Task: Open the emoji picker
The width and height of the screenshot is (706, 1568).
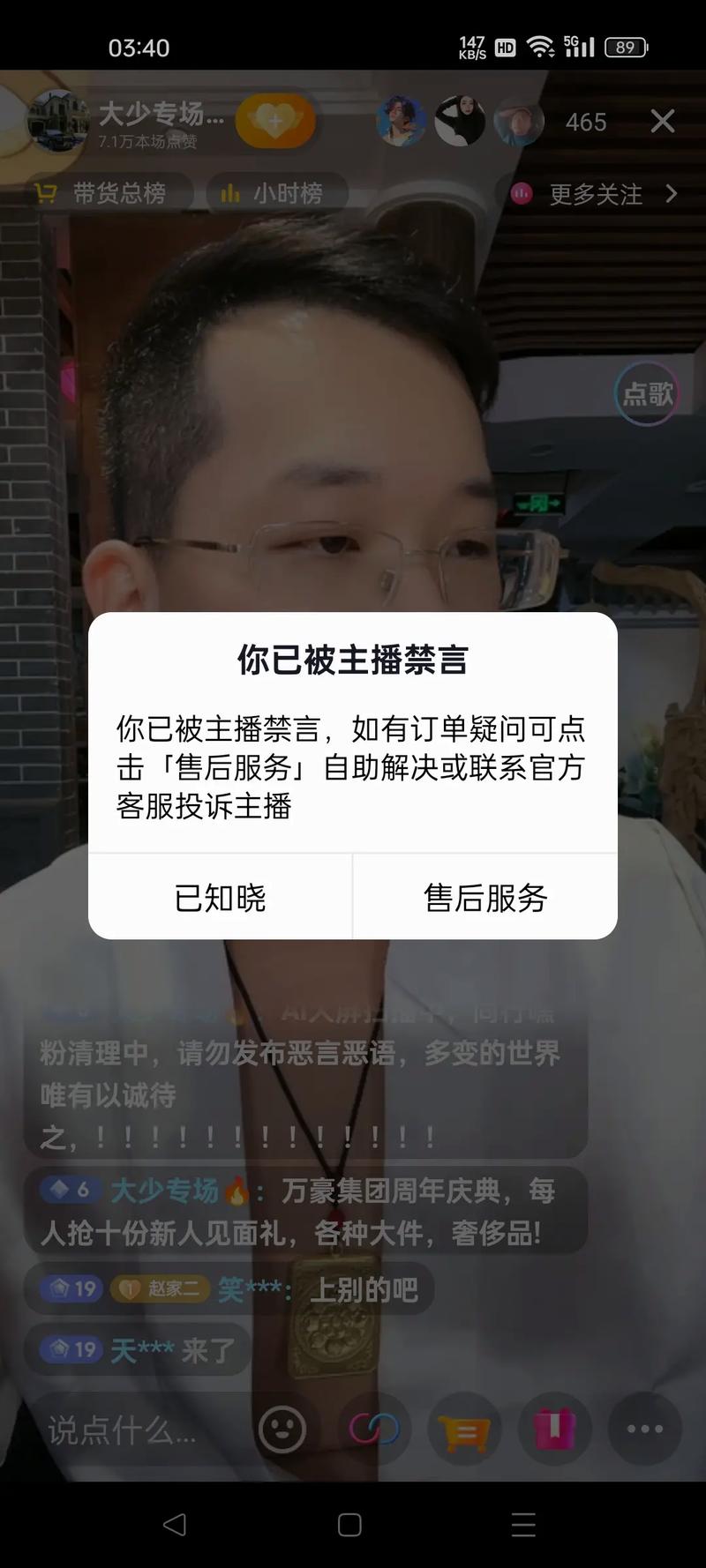Action: [282, 1430]
